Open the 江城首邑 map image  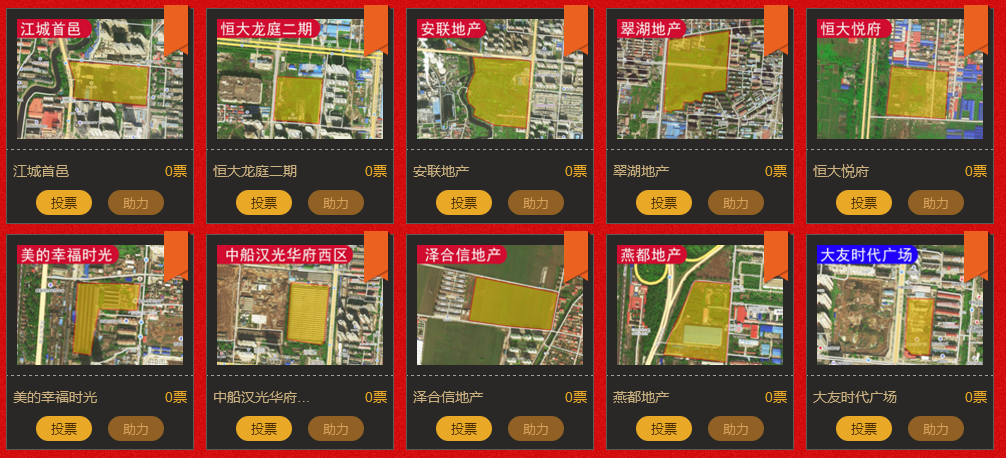[100, 85]
